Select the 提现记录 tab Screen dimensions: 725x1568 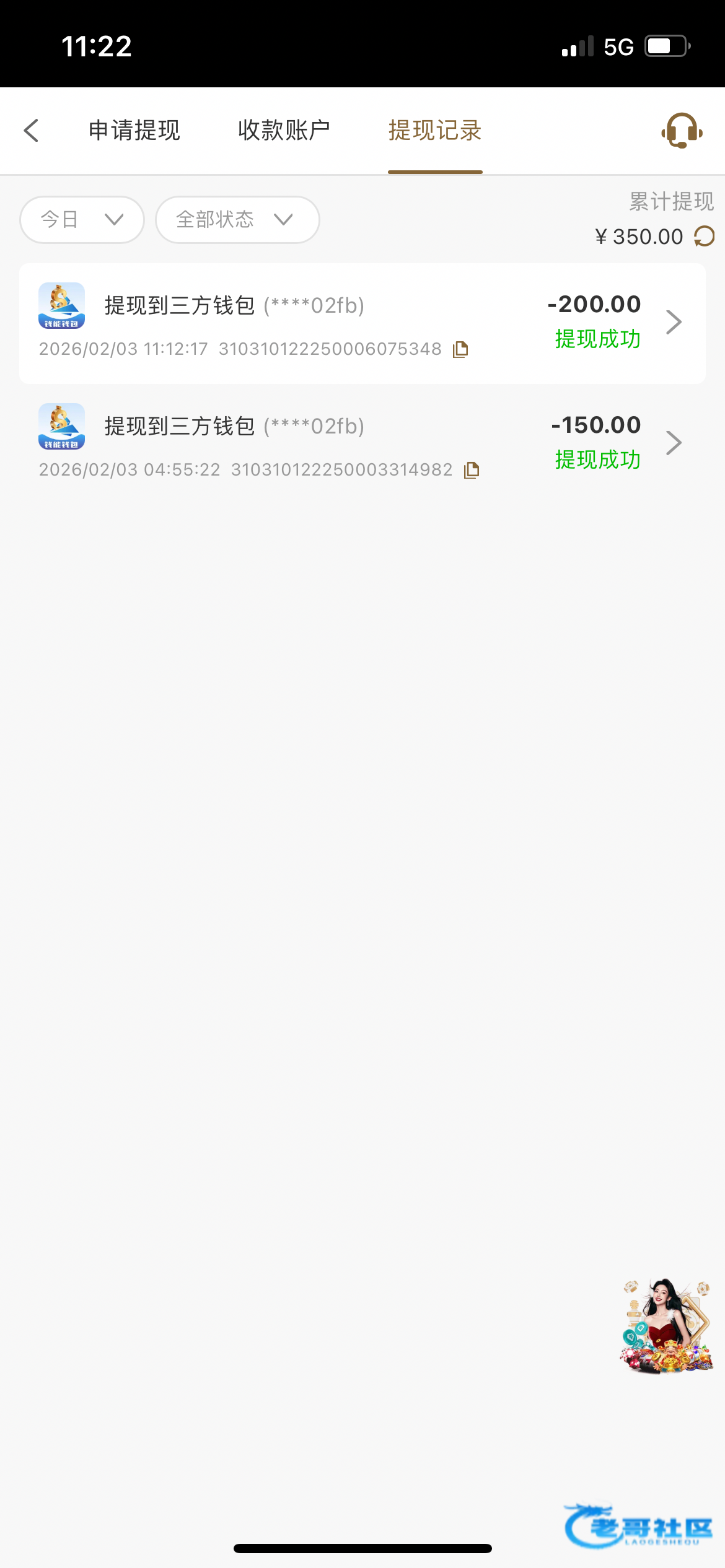435,131
